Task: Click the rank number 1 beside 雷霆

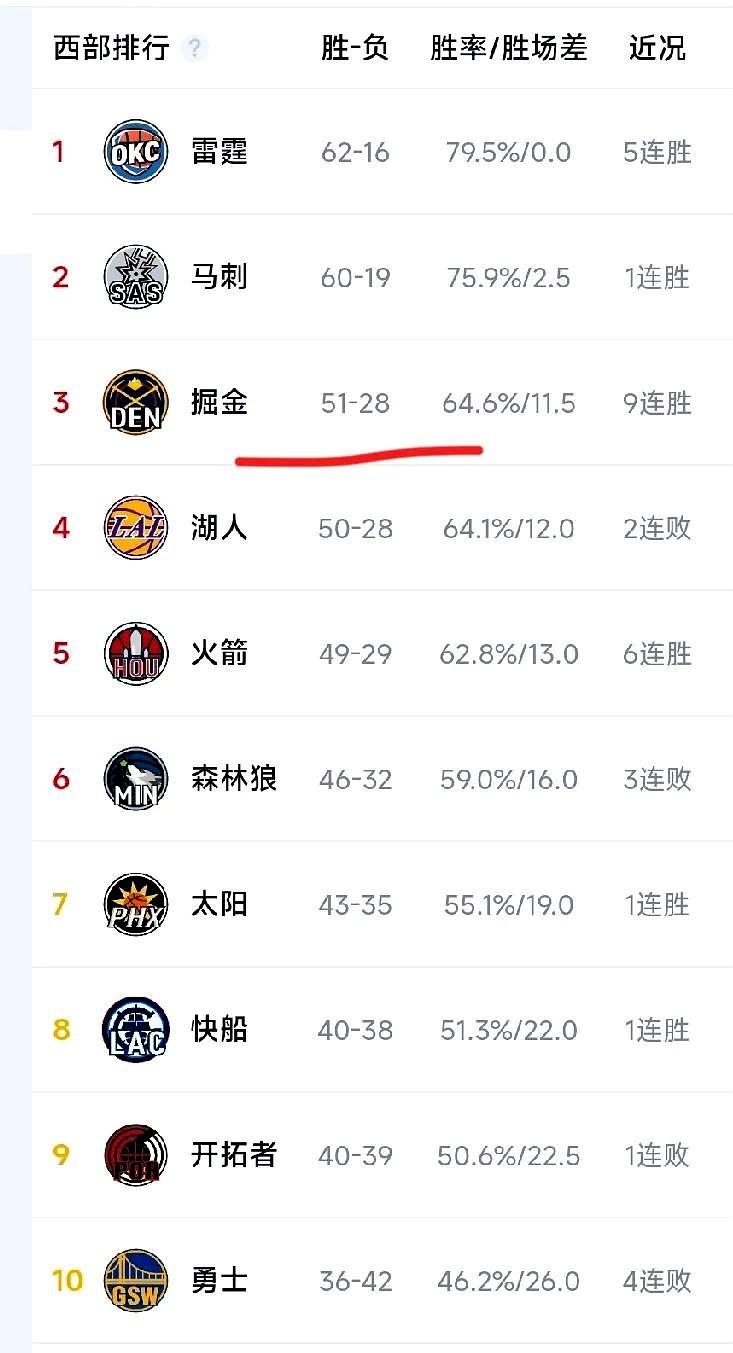Action: coord(60,151)
